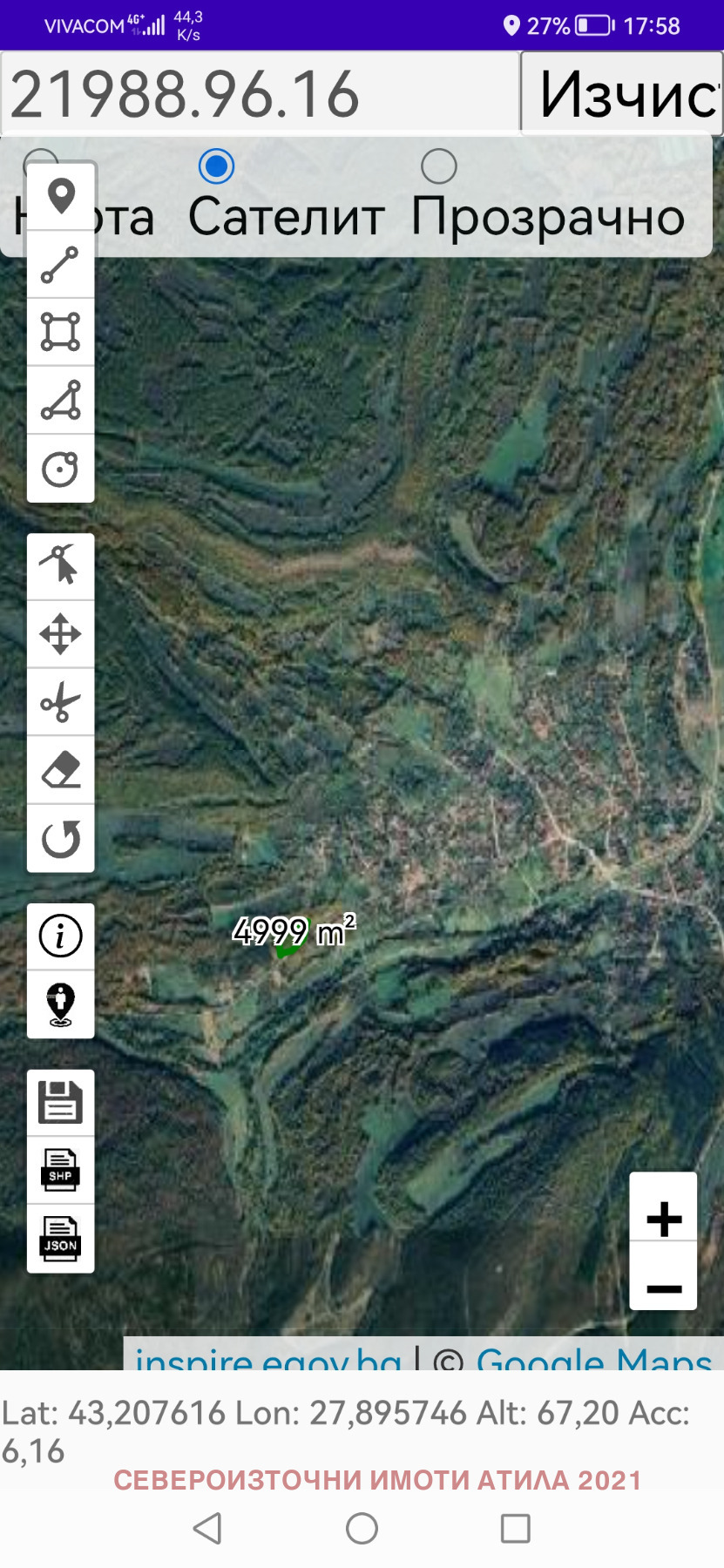The height and width of the screenshot is (1568, 724).
Task: Choose the line drawing tool
Action: click(61, 265)
